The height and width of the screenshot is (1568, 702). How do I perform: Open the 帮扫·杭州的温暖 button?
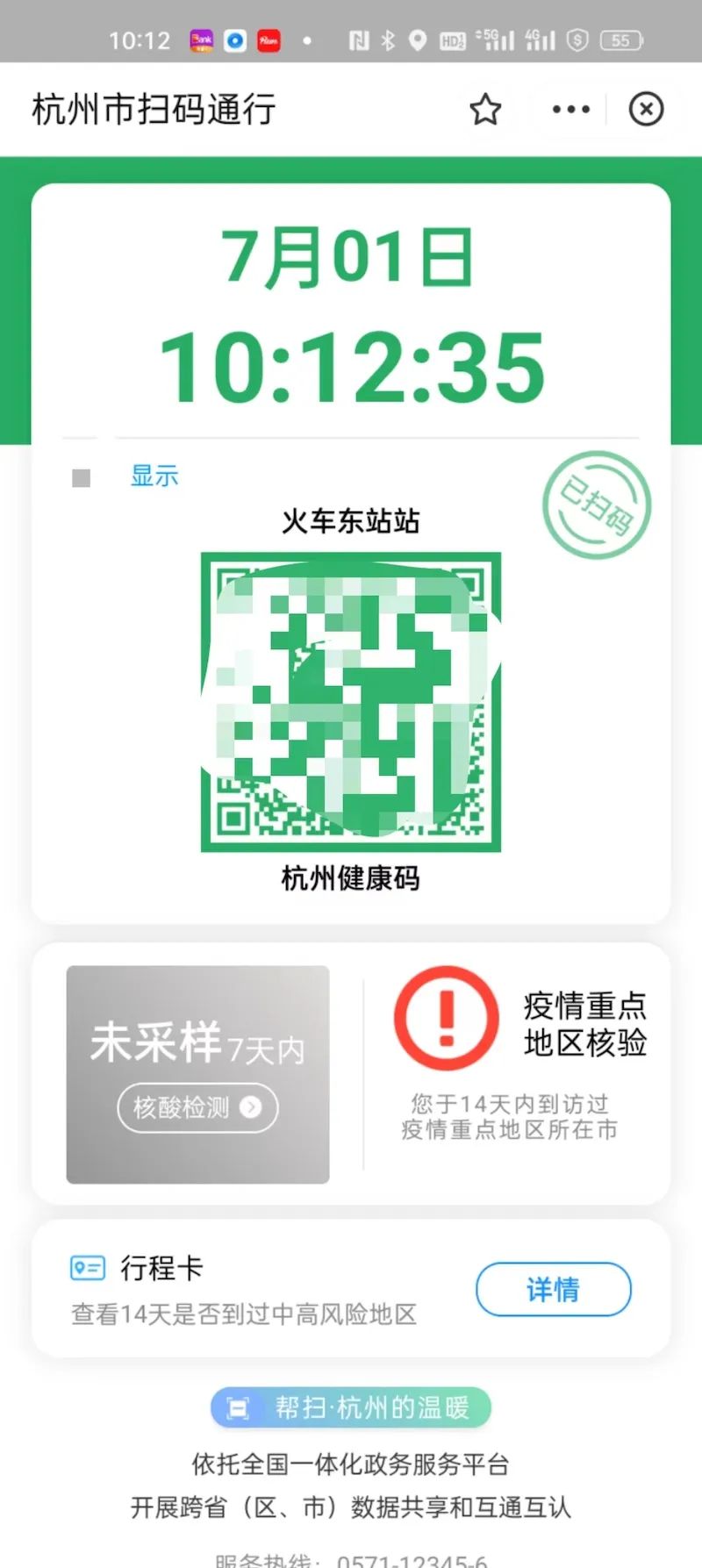coord(351,1407)
